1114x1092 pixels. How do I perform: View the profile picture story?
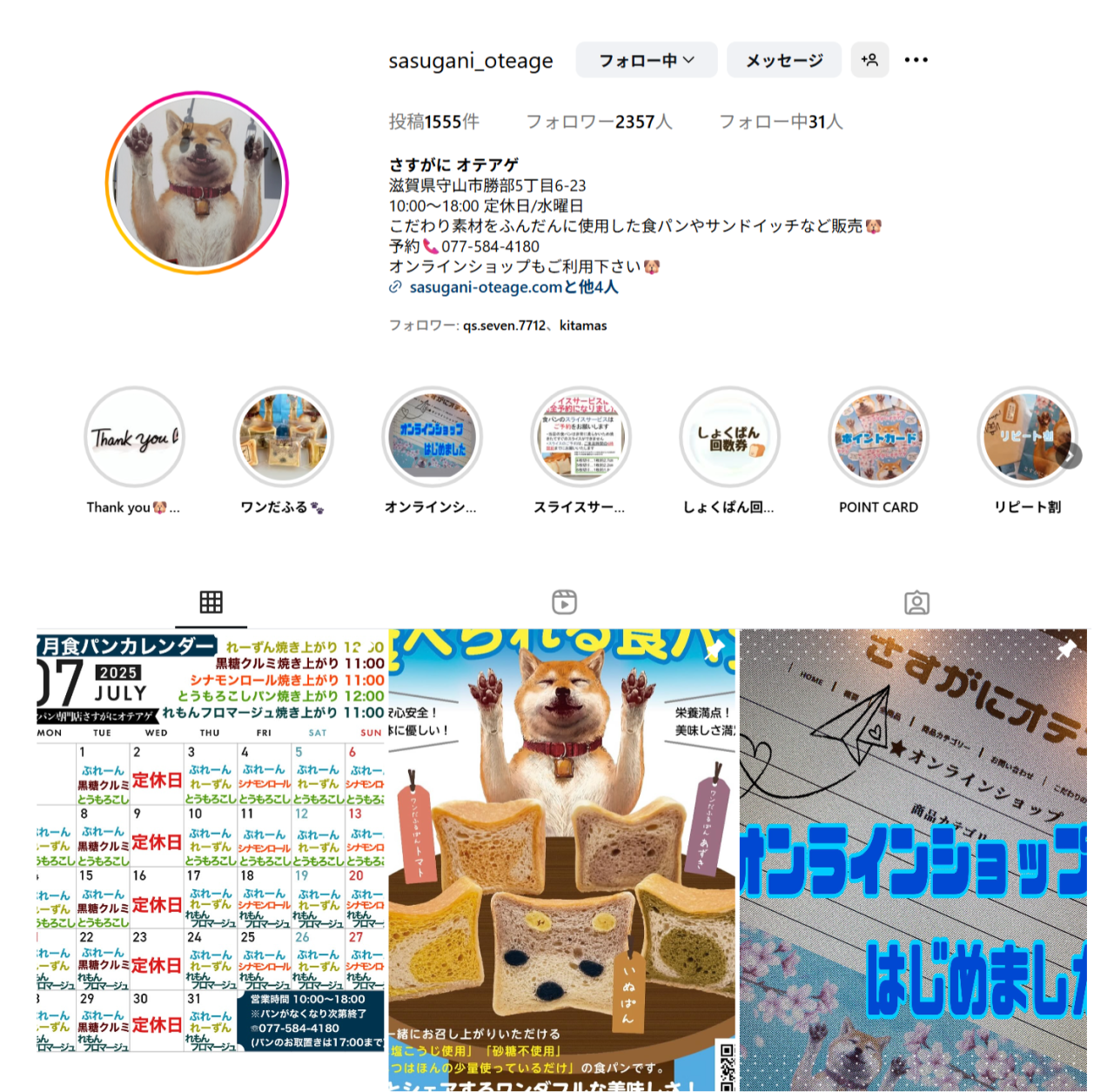coord(197,183)
